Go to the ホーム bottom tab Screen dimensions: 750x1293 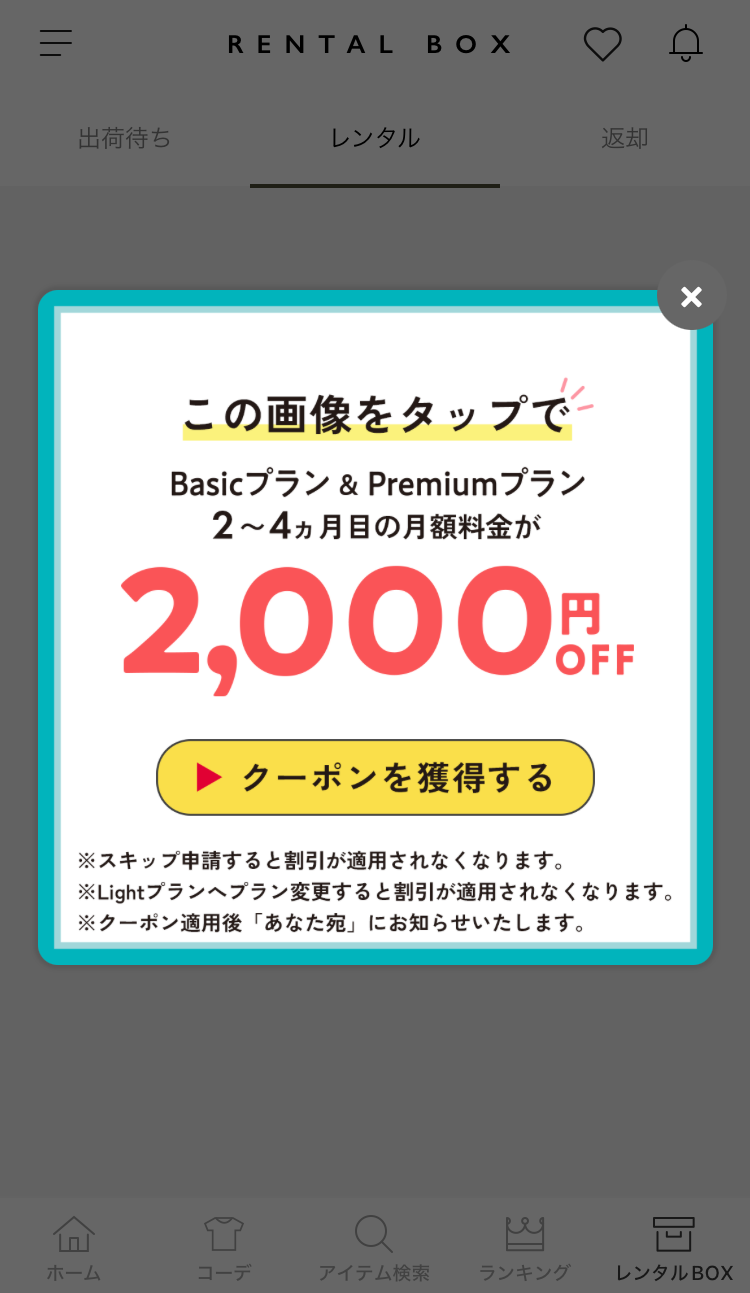click(74, 1248)
